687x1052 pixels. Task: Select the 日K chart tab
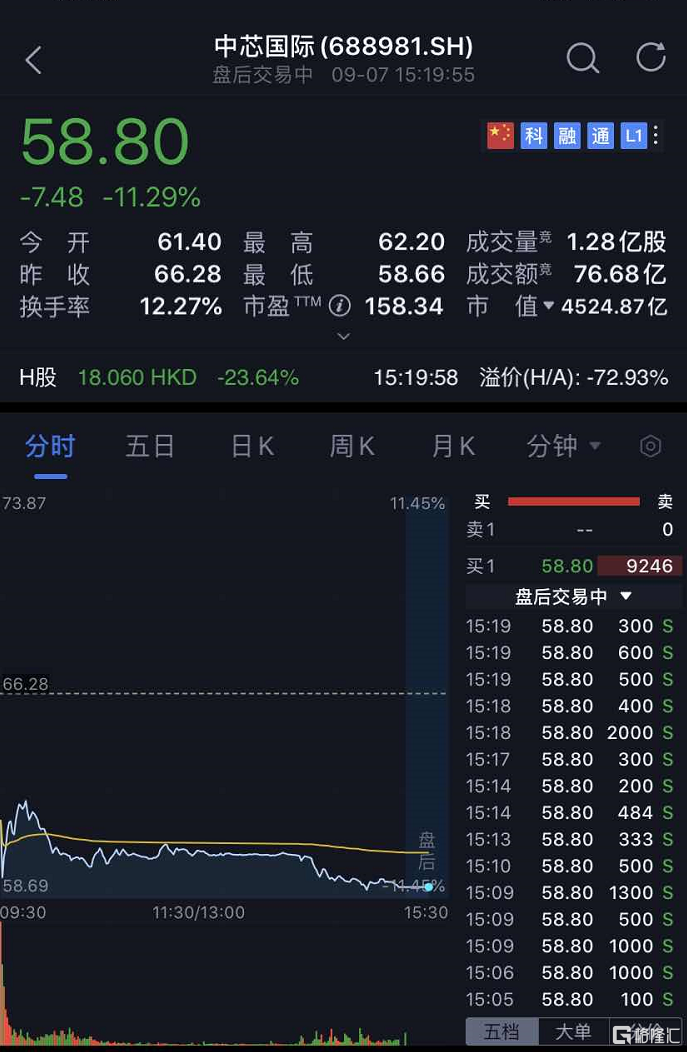point(252,446)
